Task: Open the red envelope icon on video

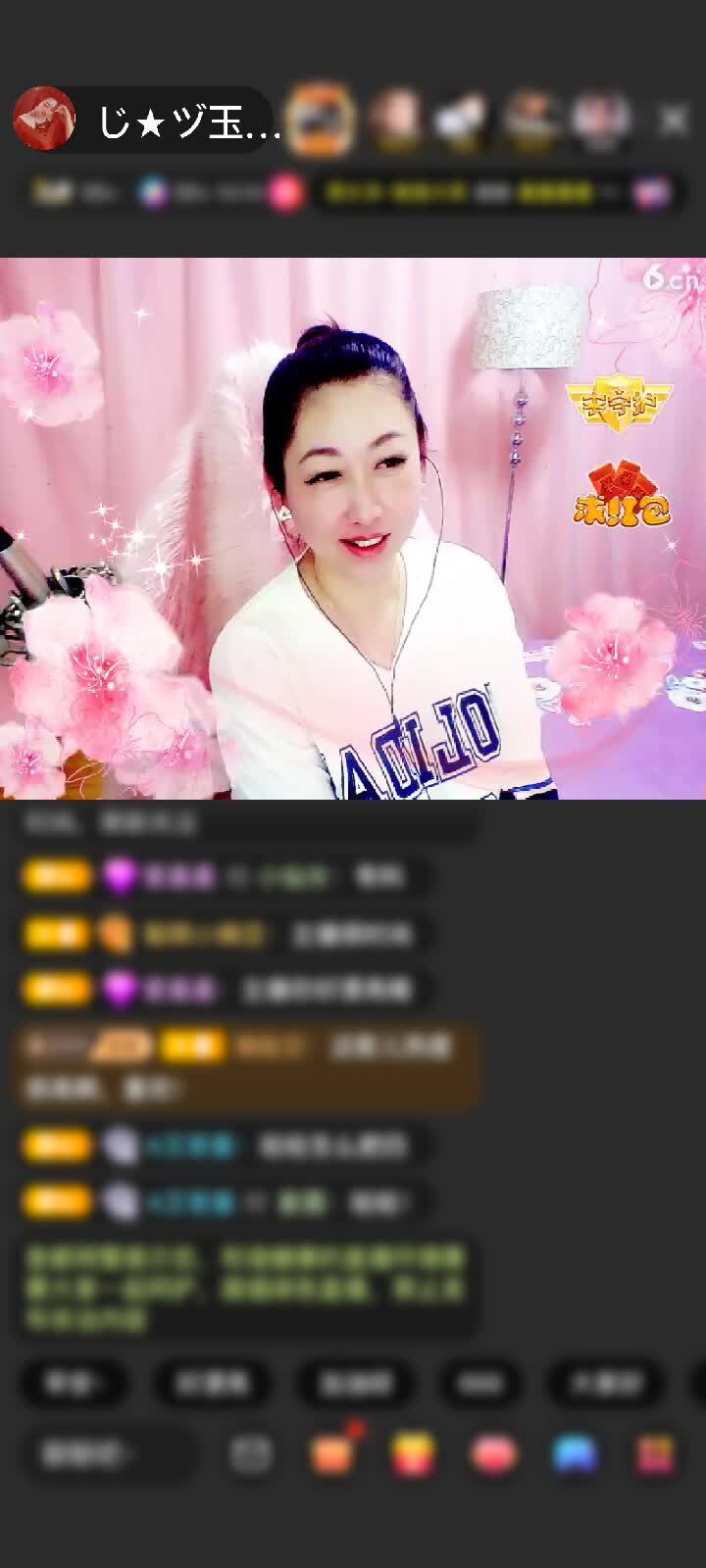Action: [x=623, y=495]
